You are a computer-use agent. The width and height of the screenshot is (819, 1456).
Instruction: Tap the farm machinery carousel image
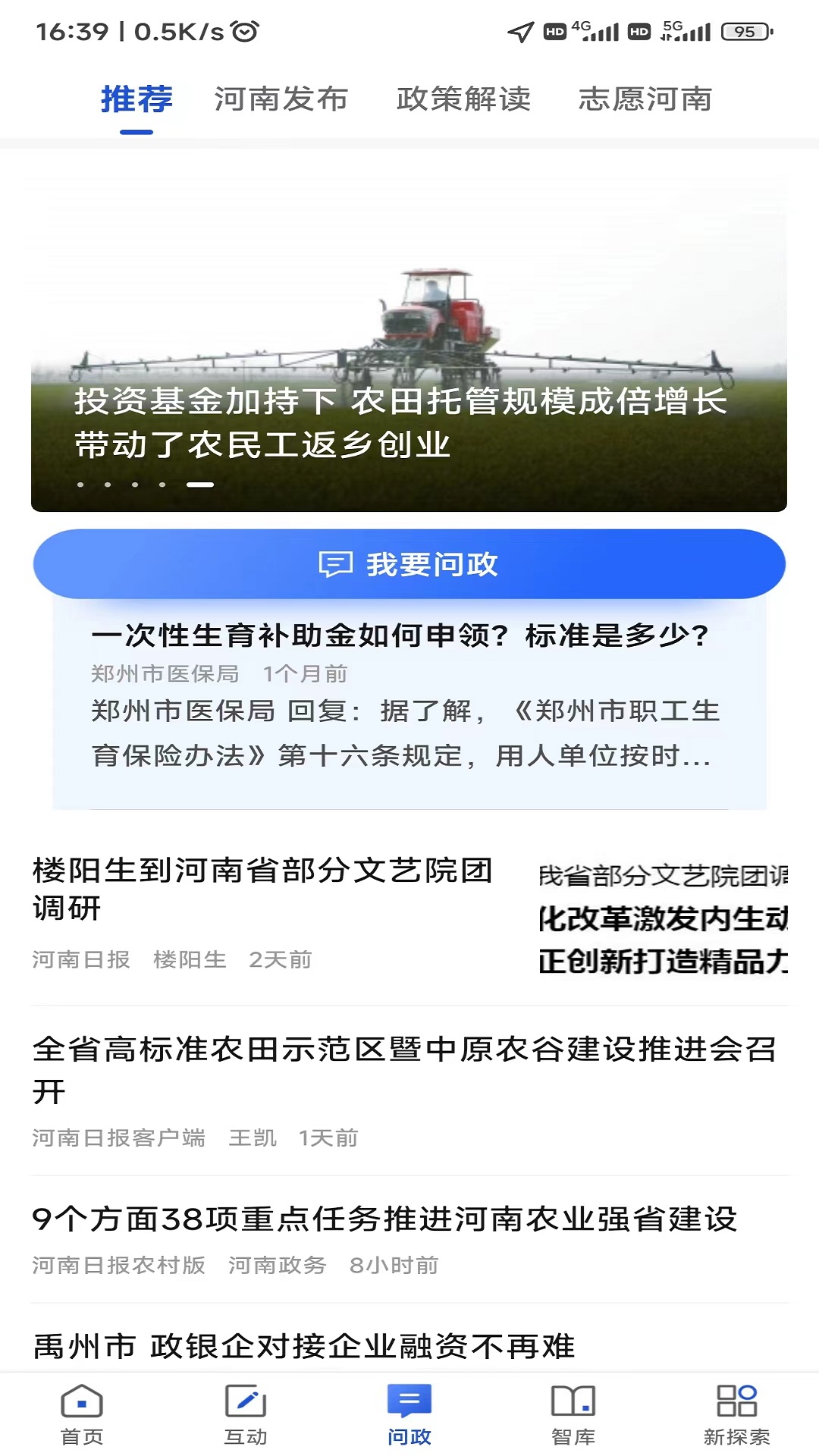click(409, 318)
